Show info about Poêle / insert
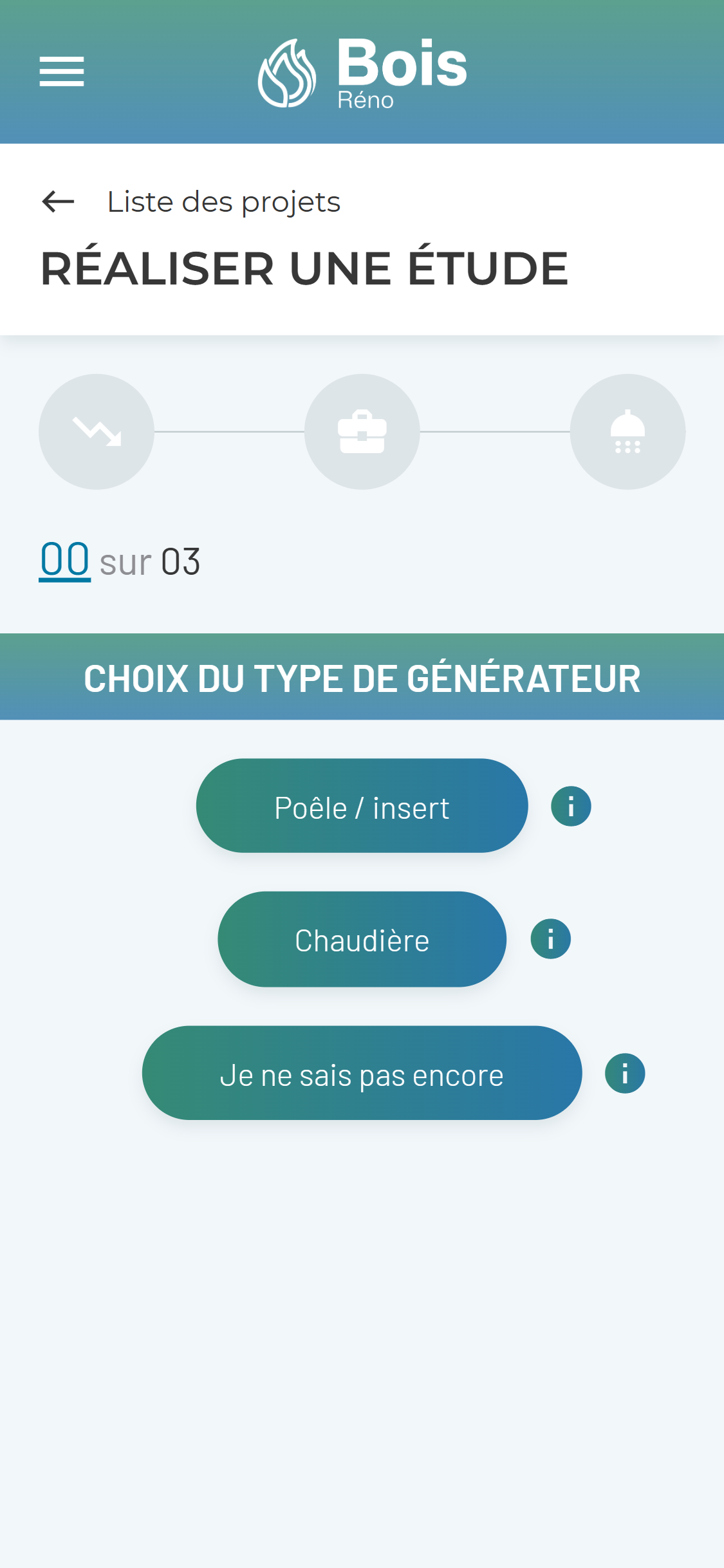This screenshot has height=1568, width=724. [571, 806]
